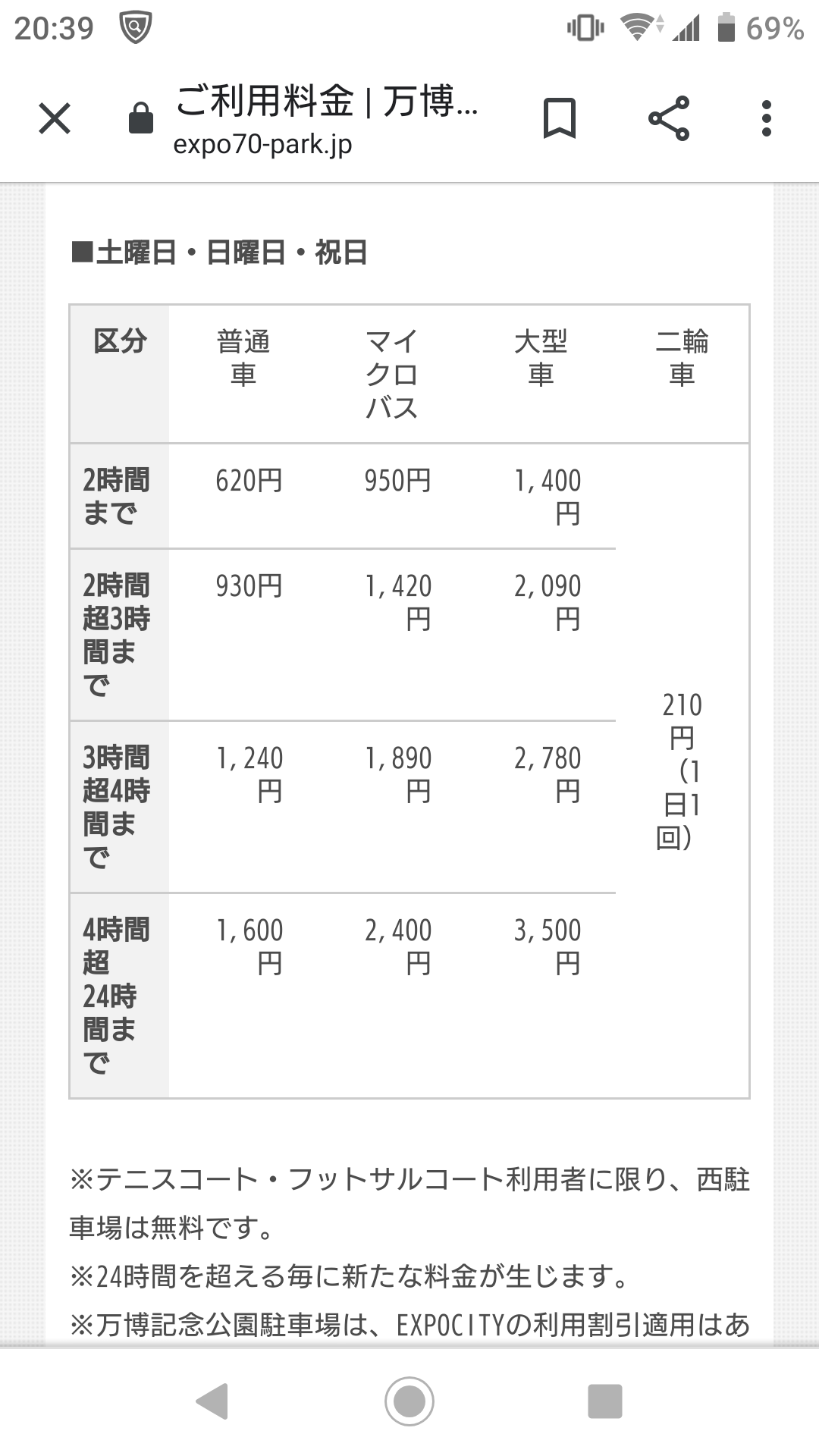Share this parking fee page
This screenshot has height=1456, width=819.
coord(669,119)
